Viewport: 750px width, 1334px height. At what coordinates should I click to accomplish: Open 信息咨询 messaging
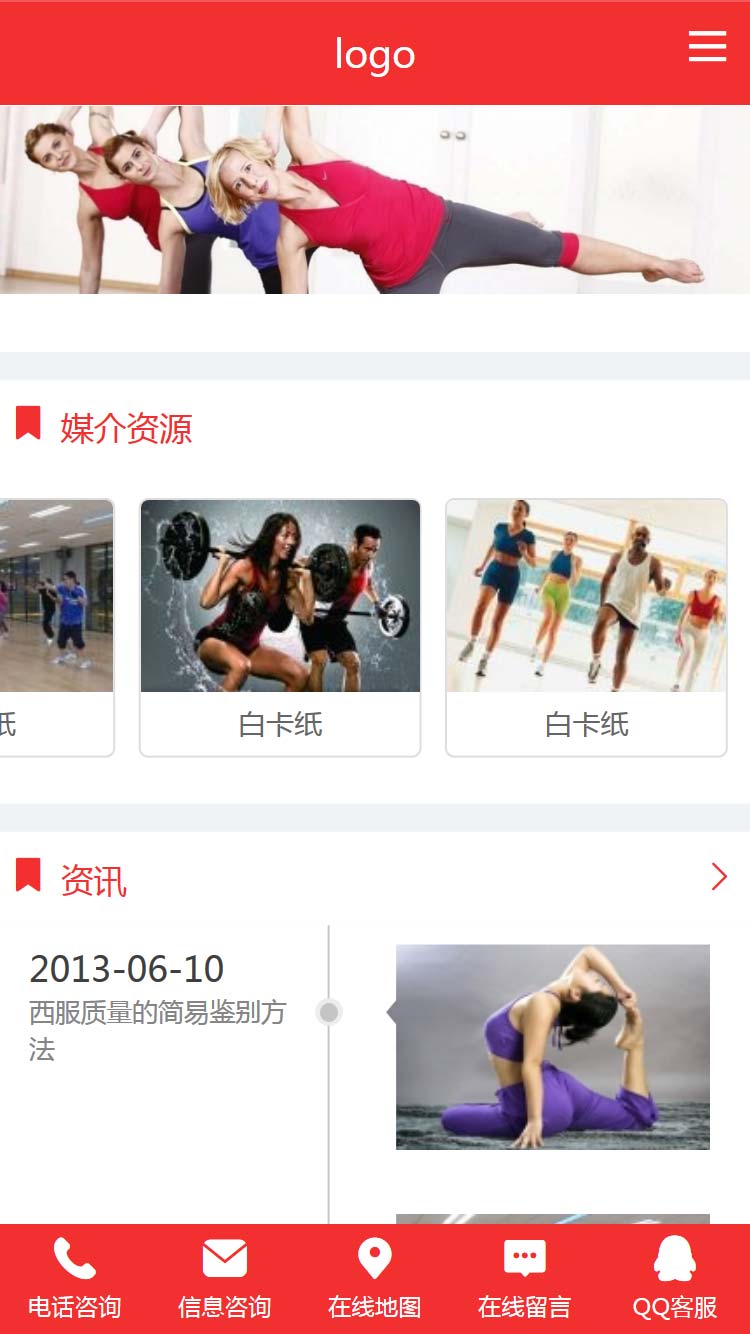tap(225, 1279)
